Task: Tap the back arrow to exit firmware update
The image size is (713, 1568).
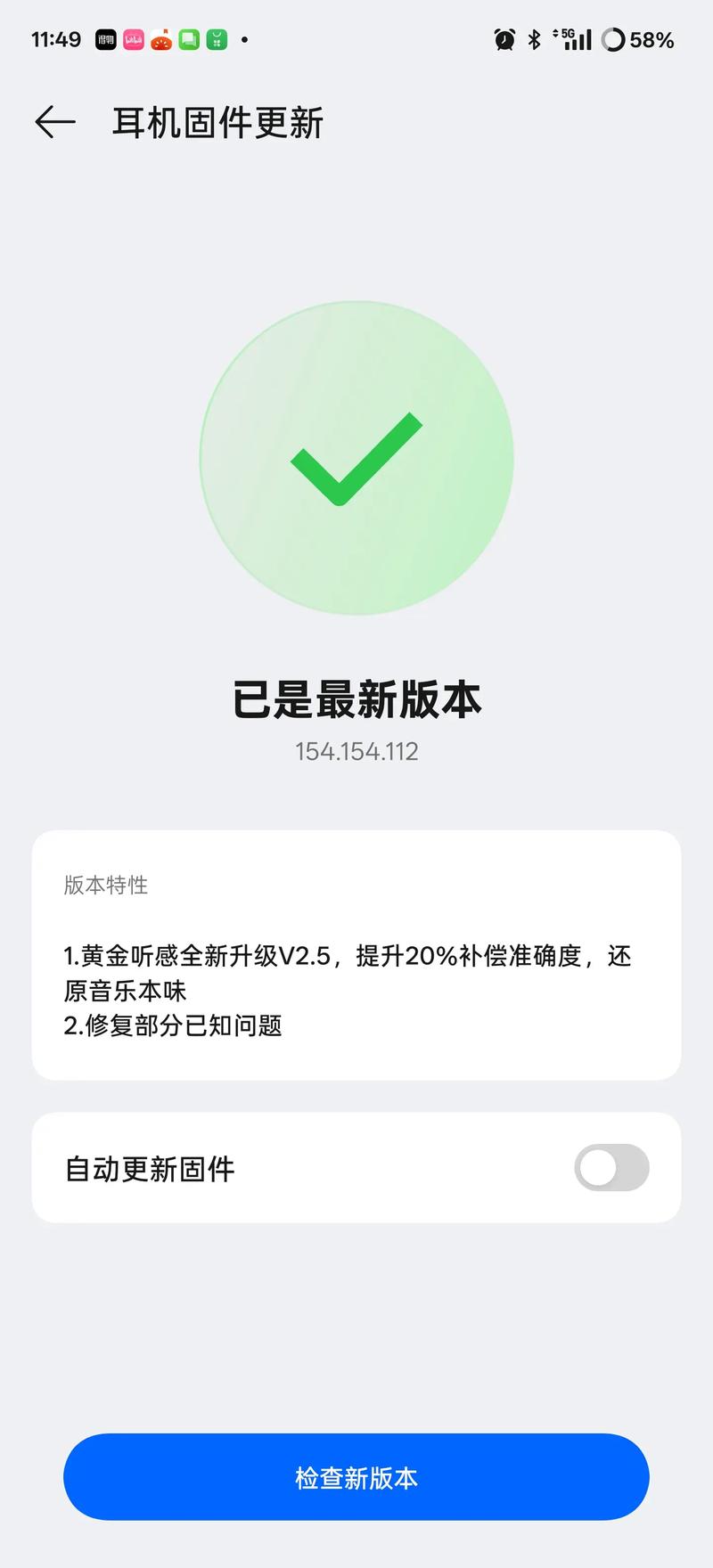Action: click(53, 122)
